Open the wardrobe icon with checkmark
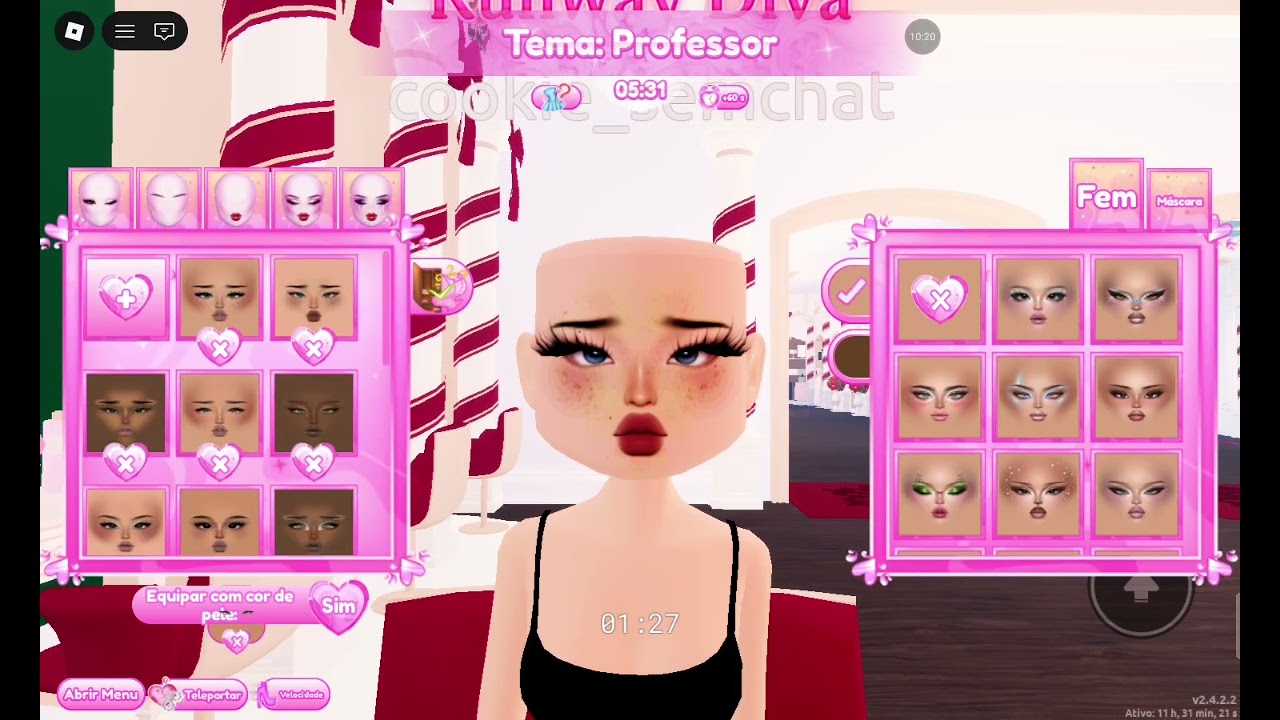Viewport: 1280px width, 720px height. click(x=439, y=286)
